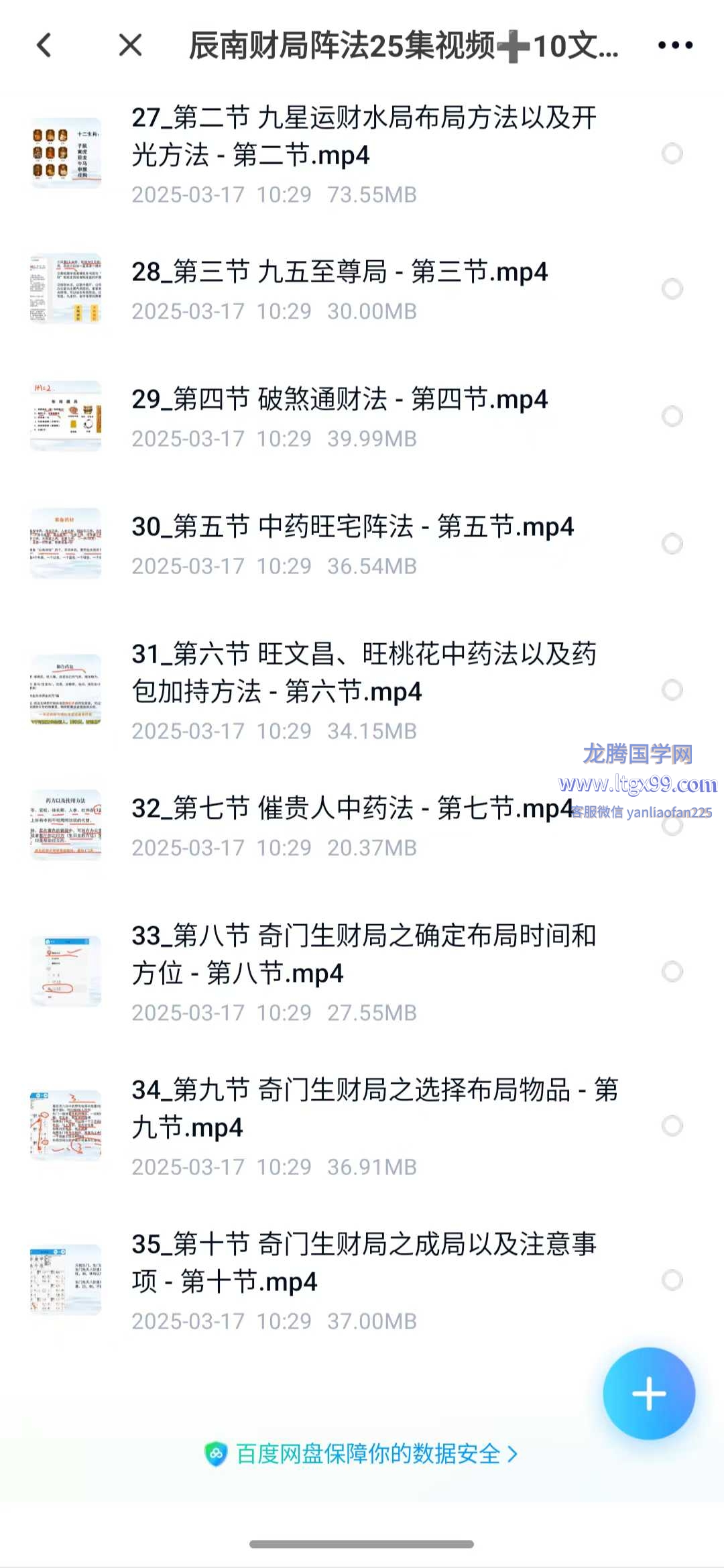Go back using the arrow icon

coord(44,46)
